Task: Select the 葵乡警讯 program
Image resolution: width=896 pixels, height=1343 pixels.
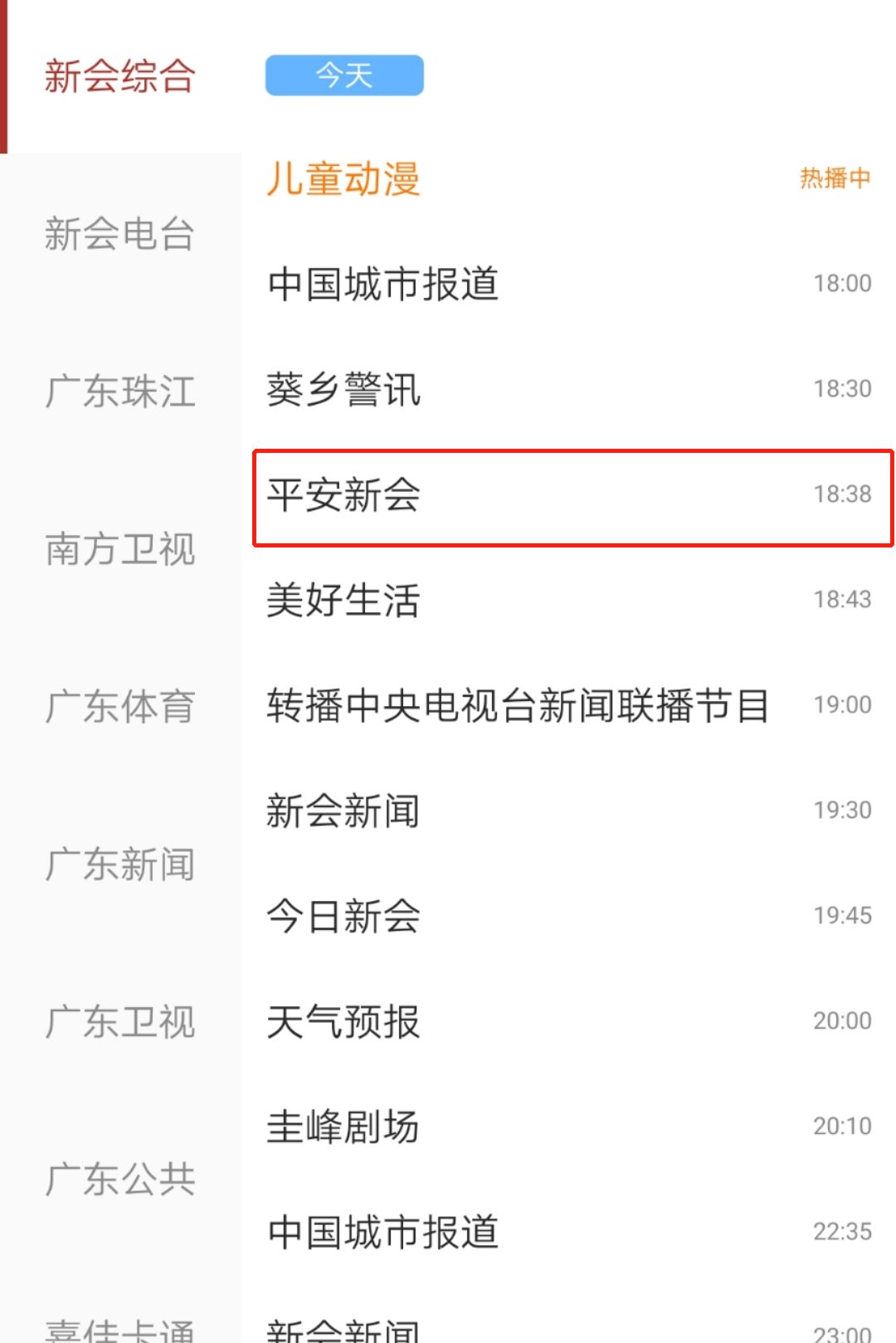Action: tap(568, 389)
